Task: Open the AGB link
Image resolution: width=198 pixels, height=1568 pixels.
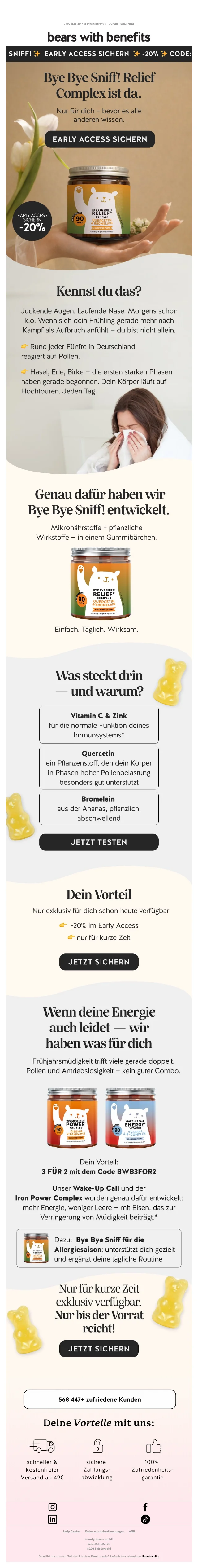Action: (132, 1531)
